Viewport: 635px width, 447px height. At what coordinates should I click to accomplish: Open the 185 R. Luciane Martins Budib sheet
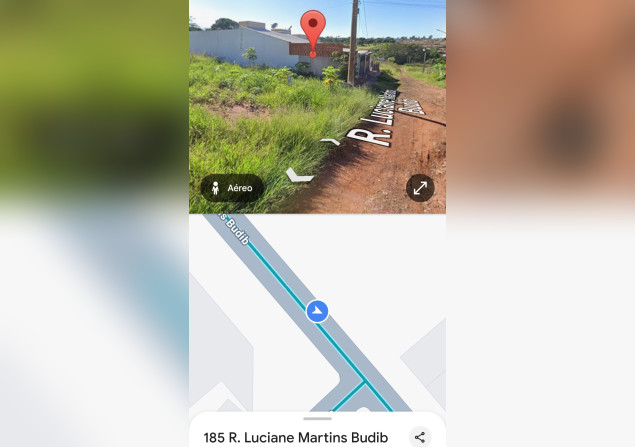tap(296, 437)
